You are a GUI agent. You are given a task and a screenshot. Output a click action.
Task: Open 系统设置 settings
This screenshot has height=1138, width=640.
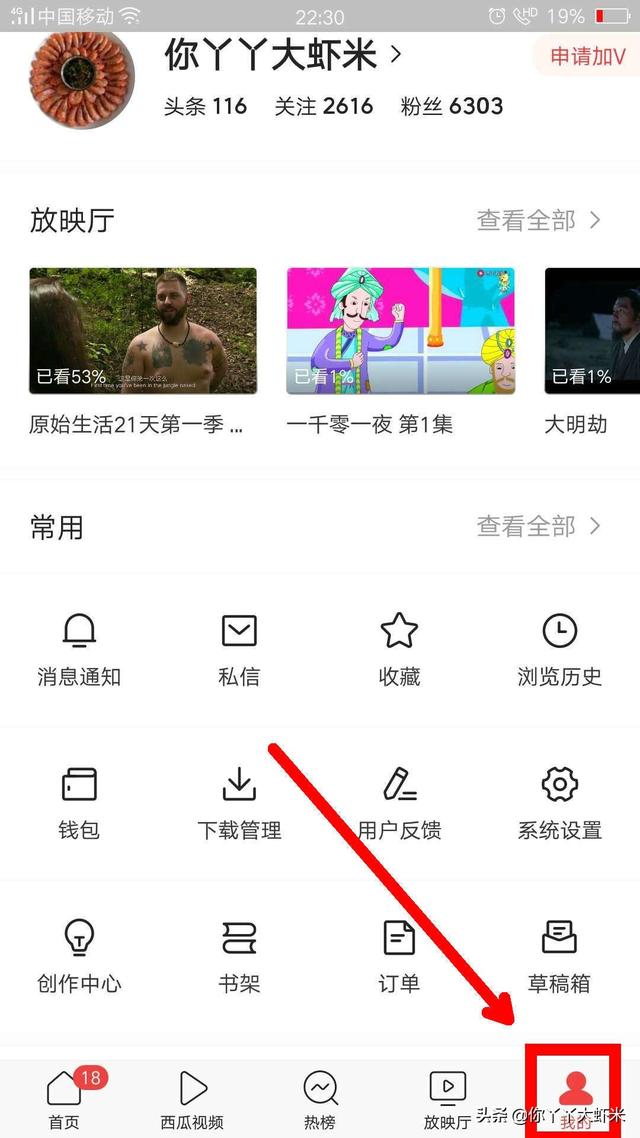coord(559,803)
